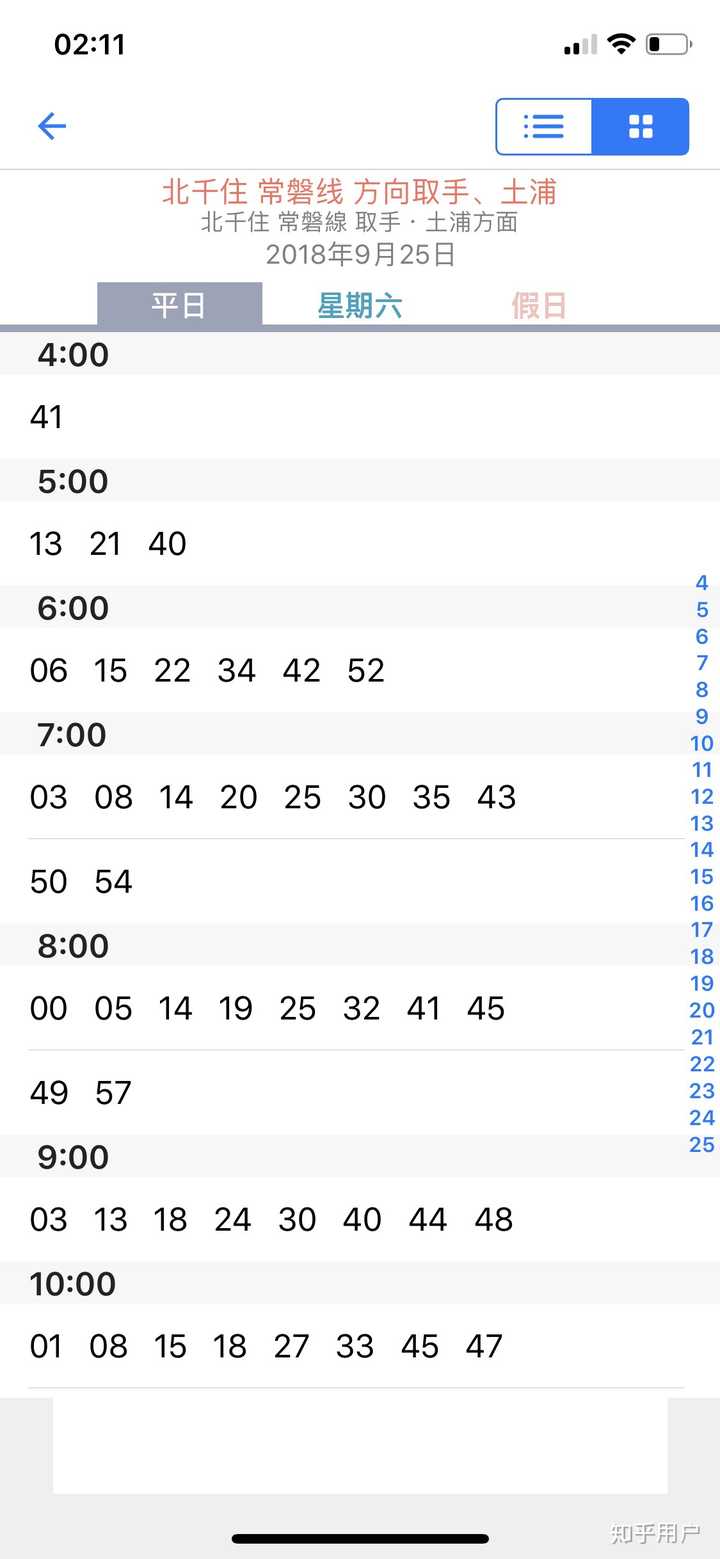Switch to grid view layout
The height and width of the screenshot is (1559, 720).
(640, 127)
